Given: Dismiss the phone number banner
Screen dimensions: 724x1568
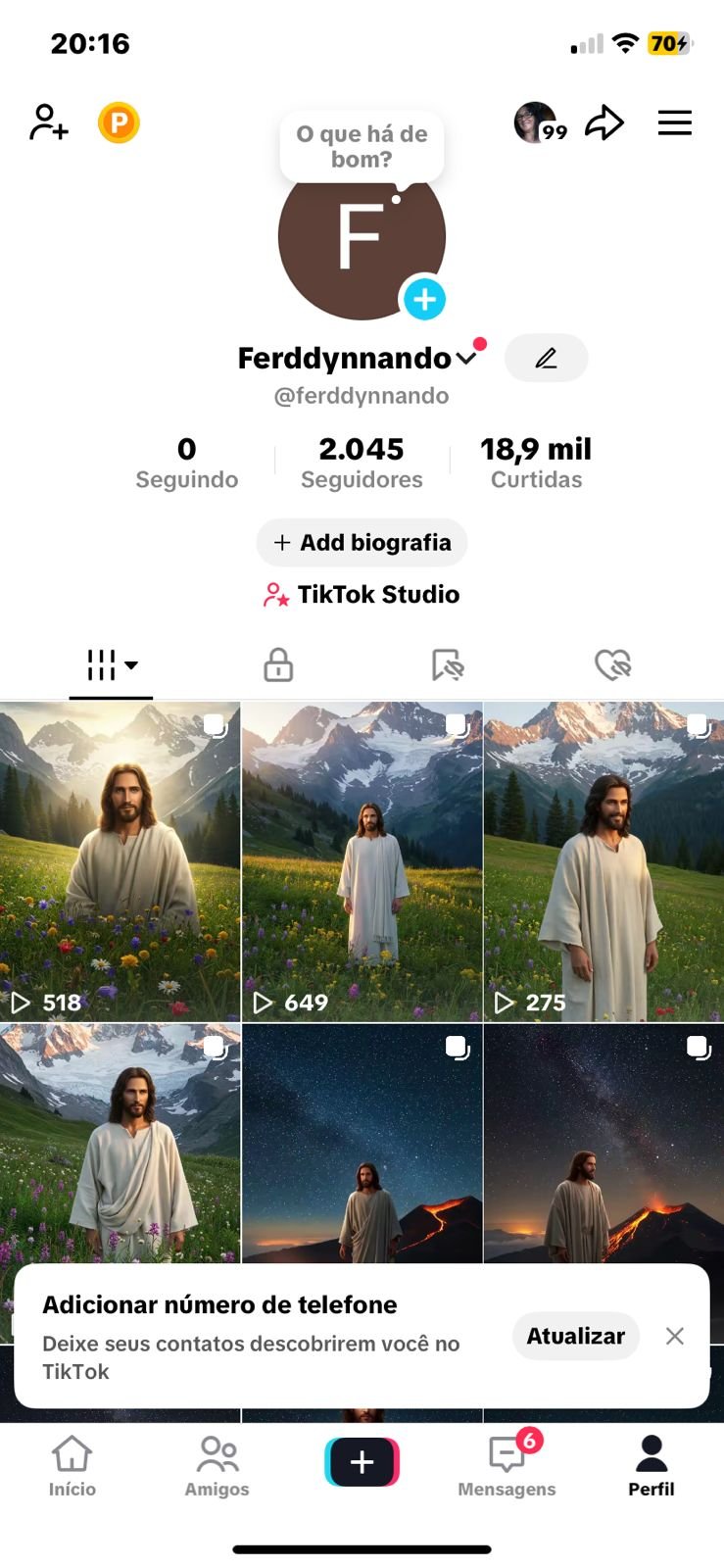Looking at the screenshot, I should point(675,1336).
